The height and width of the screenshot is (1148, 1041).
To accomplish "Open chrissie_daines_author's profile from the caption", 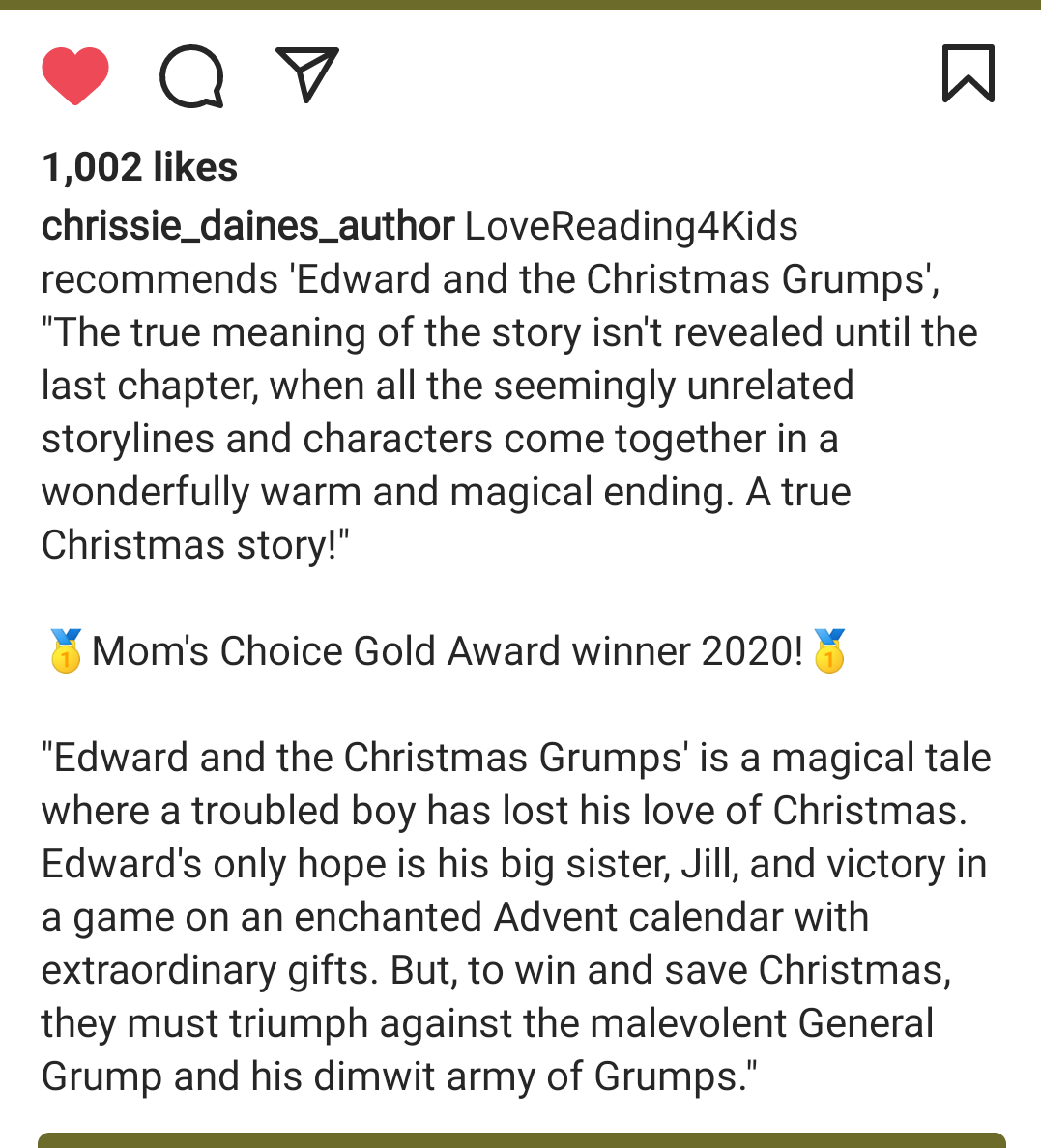I will pyautogui.click(x=247, y=226).
